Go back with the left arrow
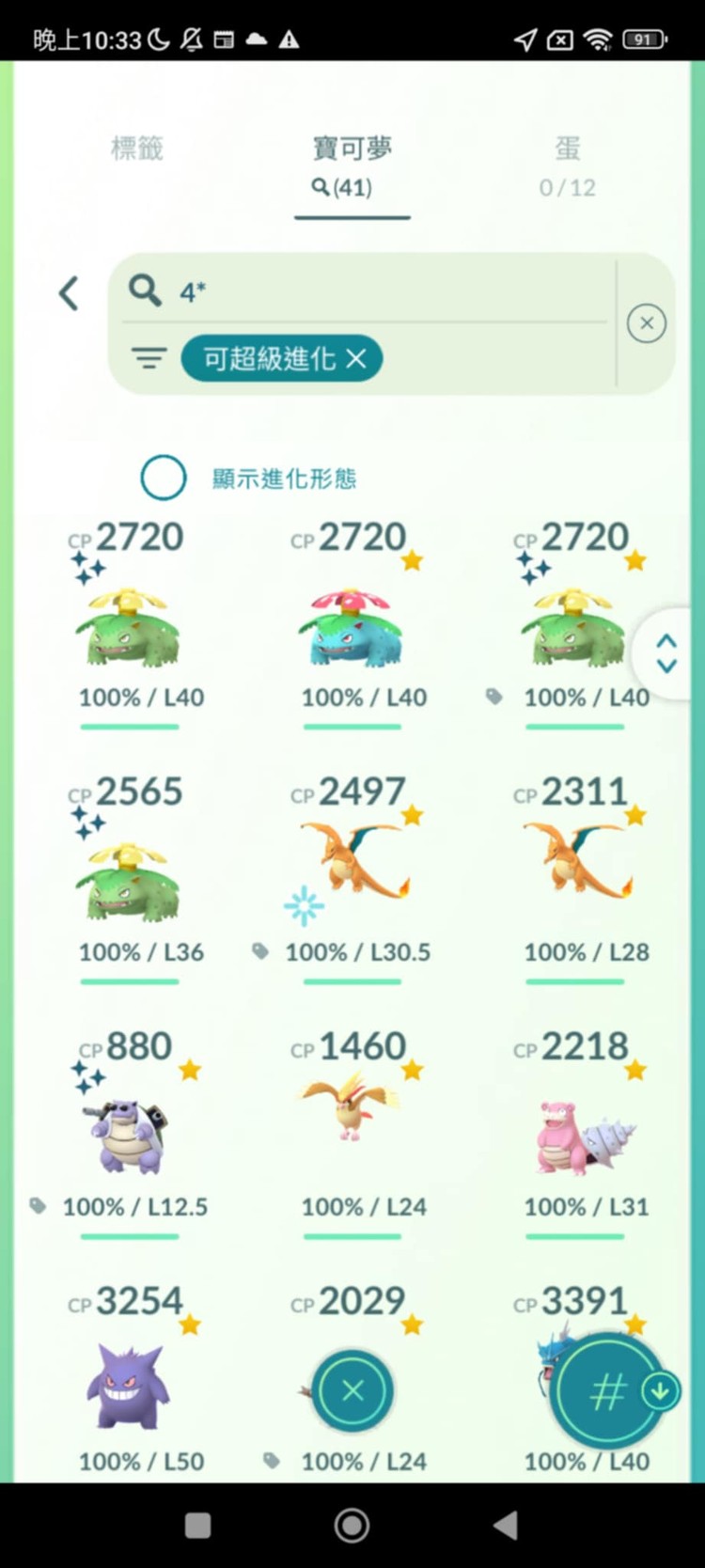The height and width of the screenshot is (1568, 705). pyautogui.click(x=69, y=293)
